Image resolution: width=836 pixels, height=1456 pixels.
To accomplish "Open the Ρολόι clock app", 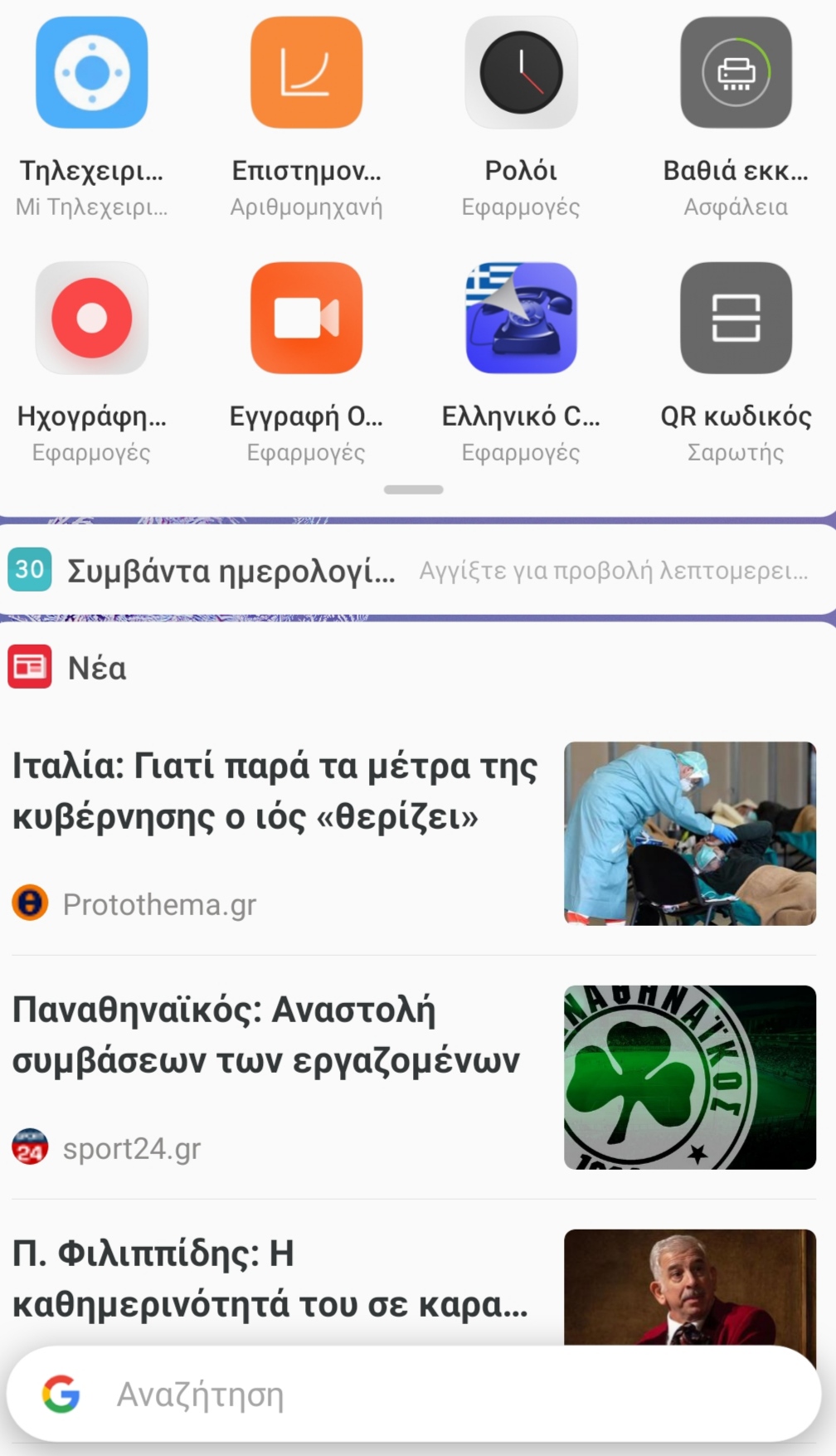I will tap(521, 73).
